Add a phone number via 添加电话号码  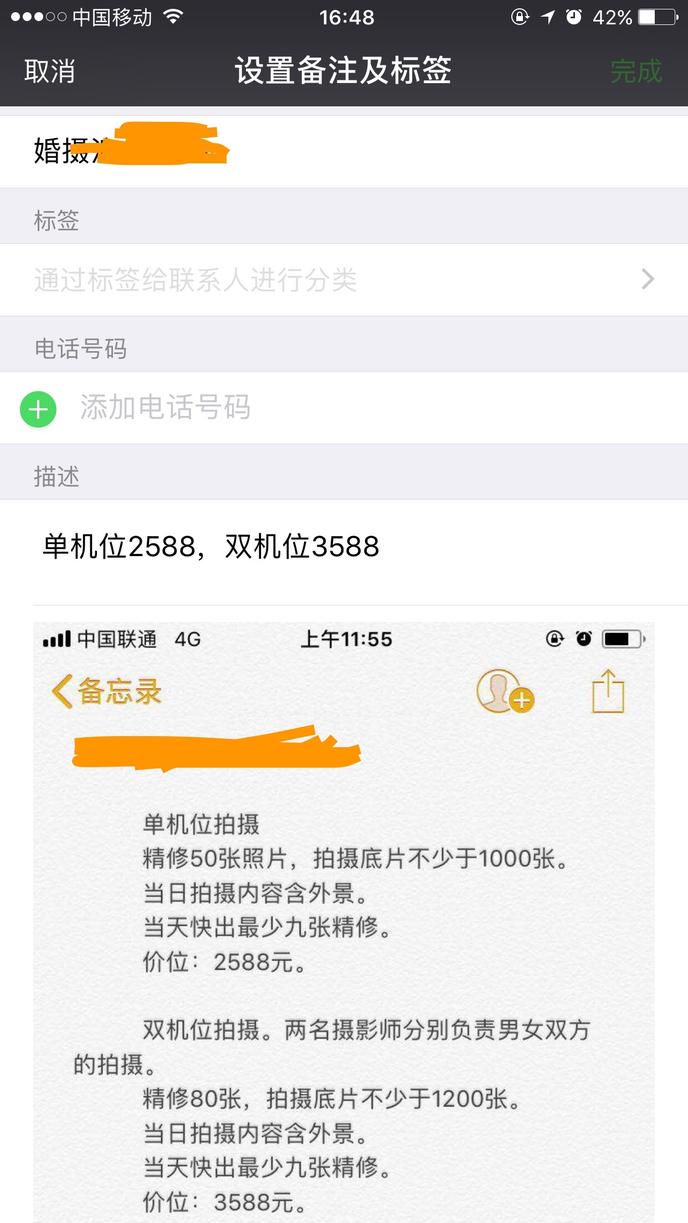click(x=165, y=408)
